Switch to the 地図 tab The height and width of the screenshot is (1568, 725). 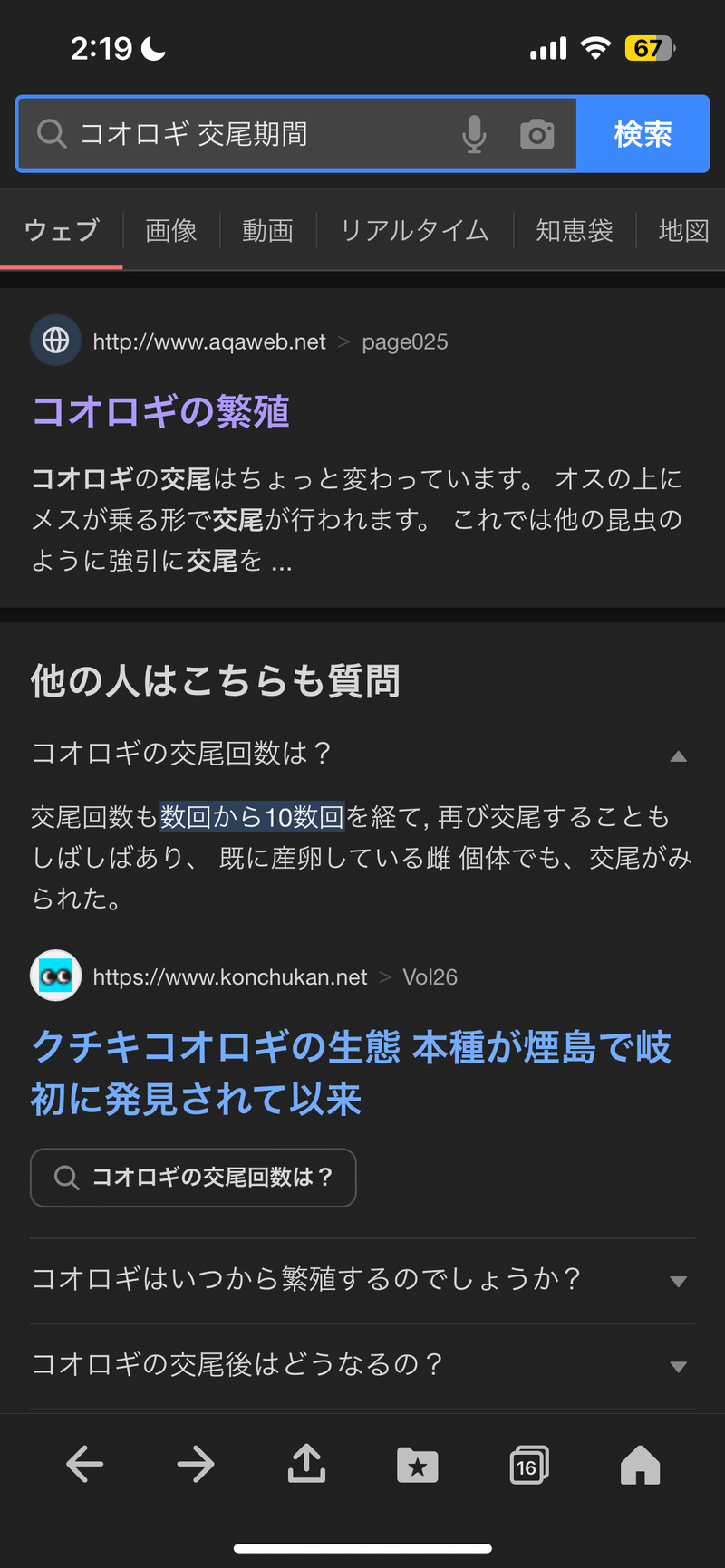(x=683, y=231)
